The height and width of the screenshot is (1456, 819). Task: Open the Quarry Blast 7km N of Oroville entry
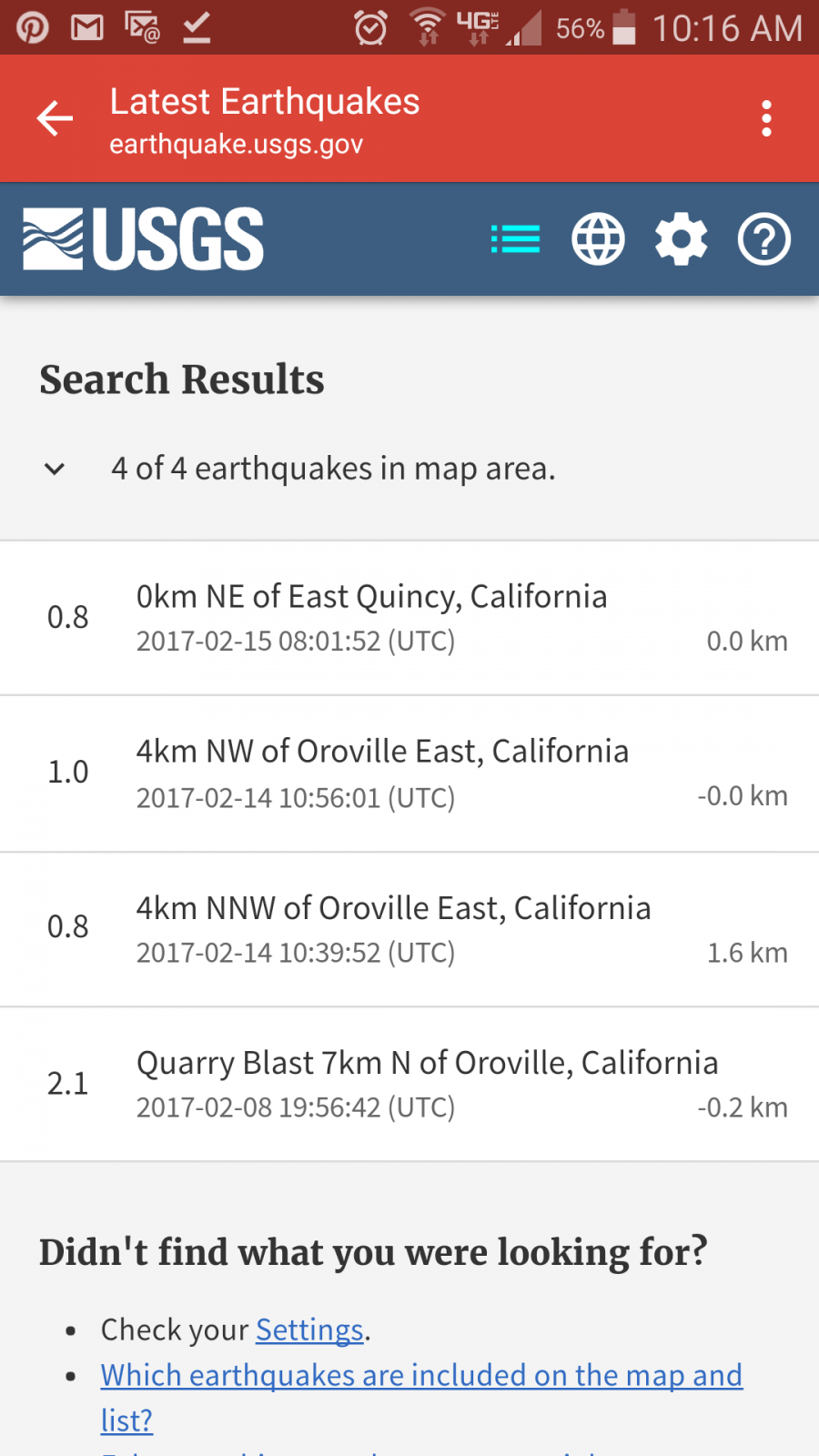tap(409, 1084)
